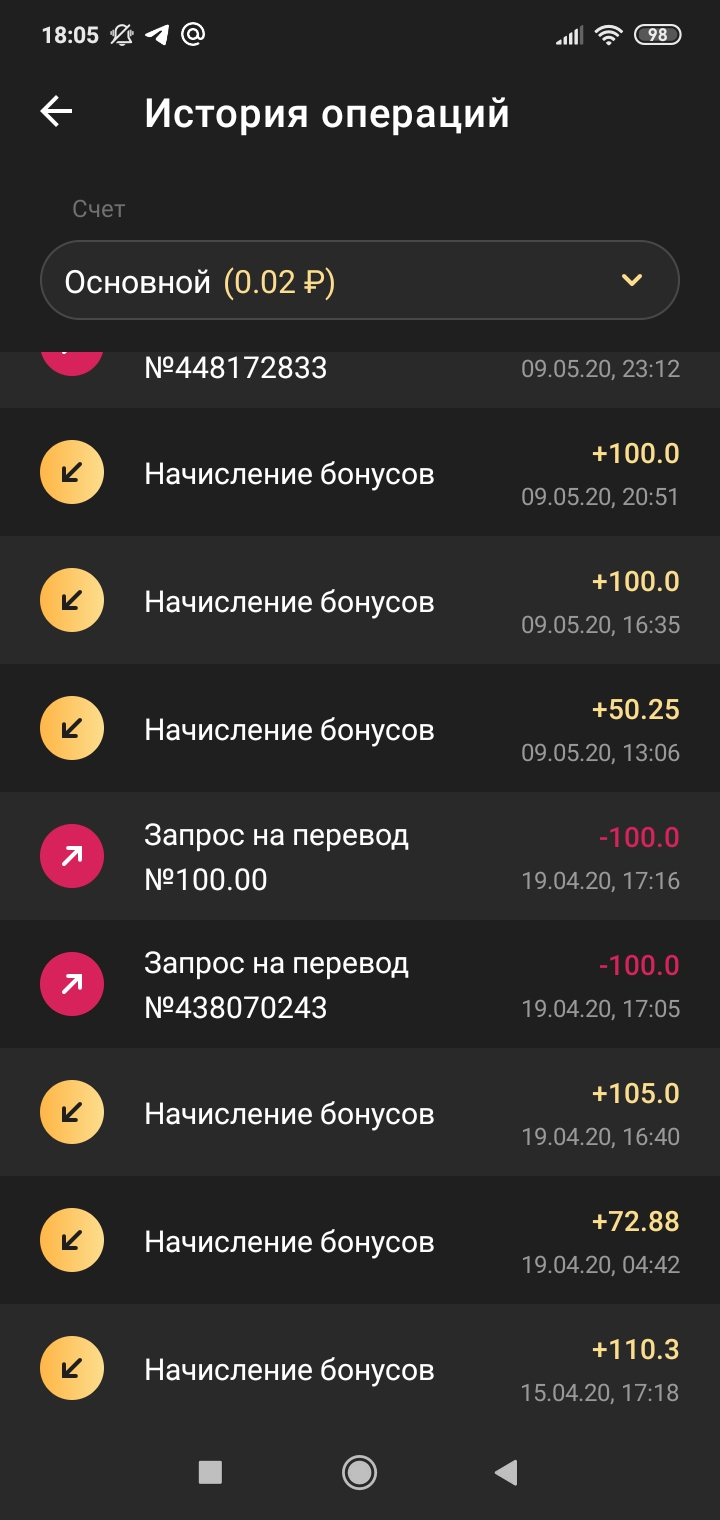Tap the Счет field label above the account selector
Screen dimensions: 720x1520
click(99, 209)
